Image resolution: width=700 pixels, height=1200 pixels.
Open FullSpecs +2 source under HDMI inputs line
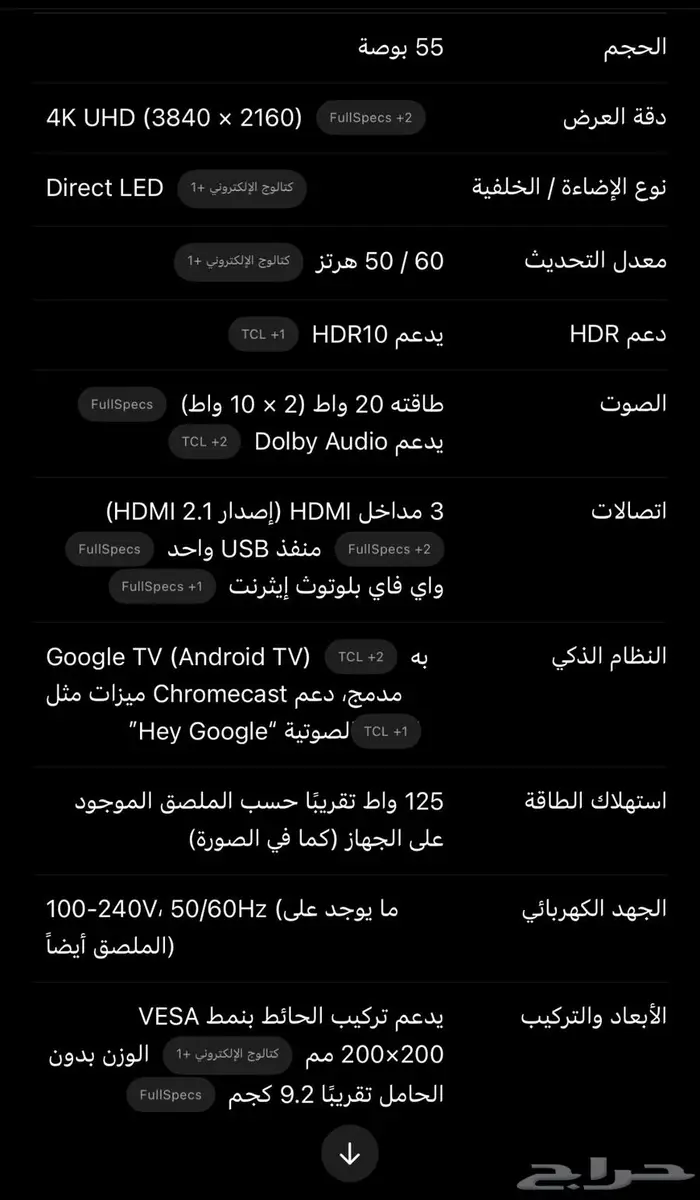(389, 549)
